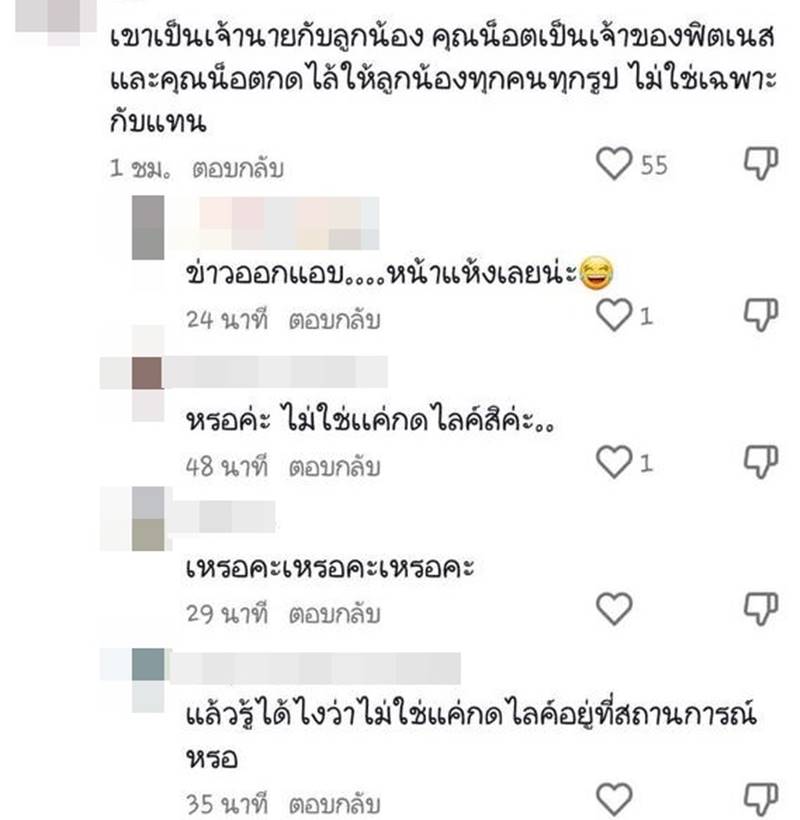Image resolution: width=800 pixels, height=820 pixels.
Task: Dislike the เหรอคะเหรอคะเหรอคะ comment
Action: (x=760, y=607)
